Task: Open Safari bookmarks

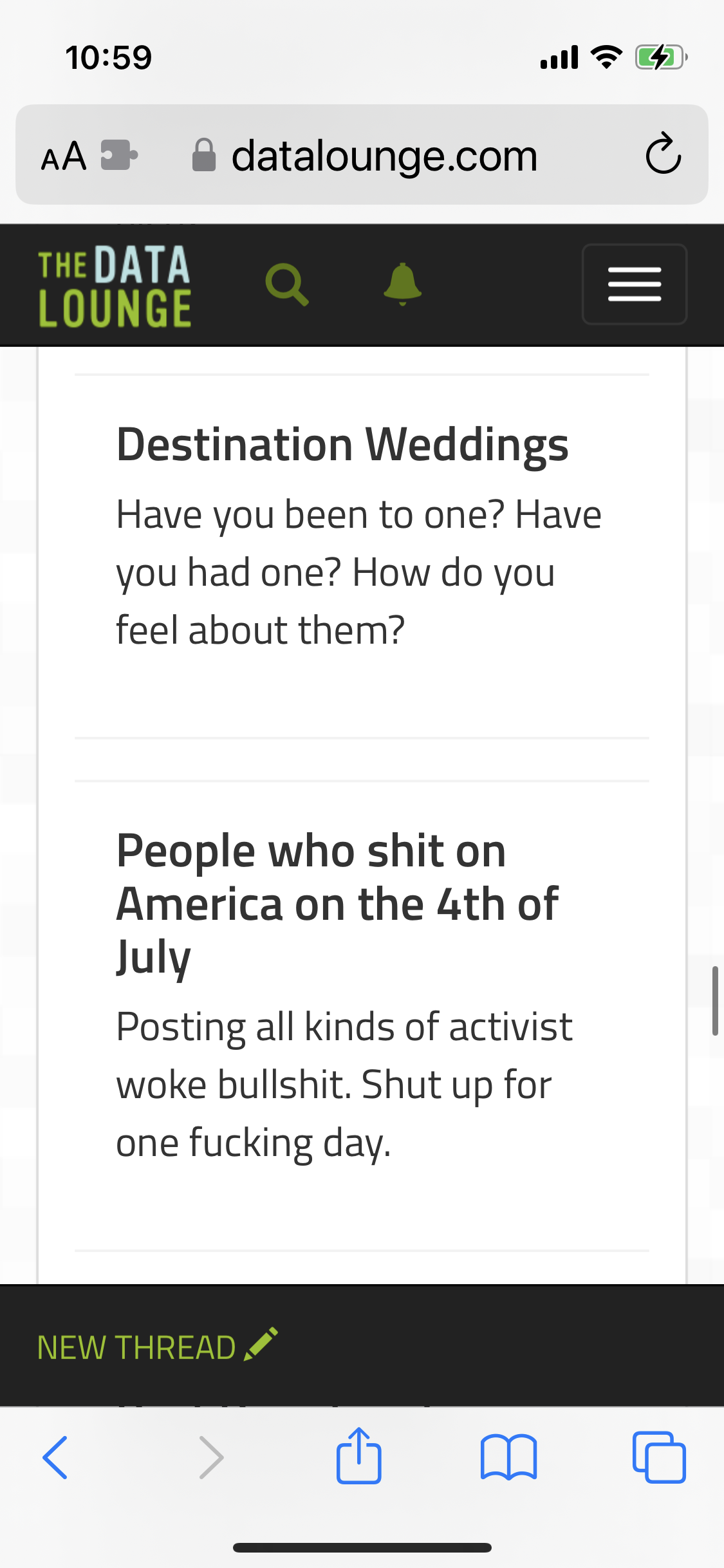Action: [508, 1457]
